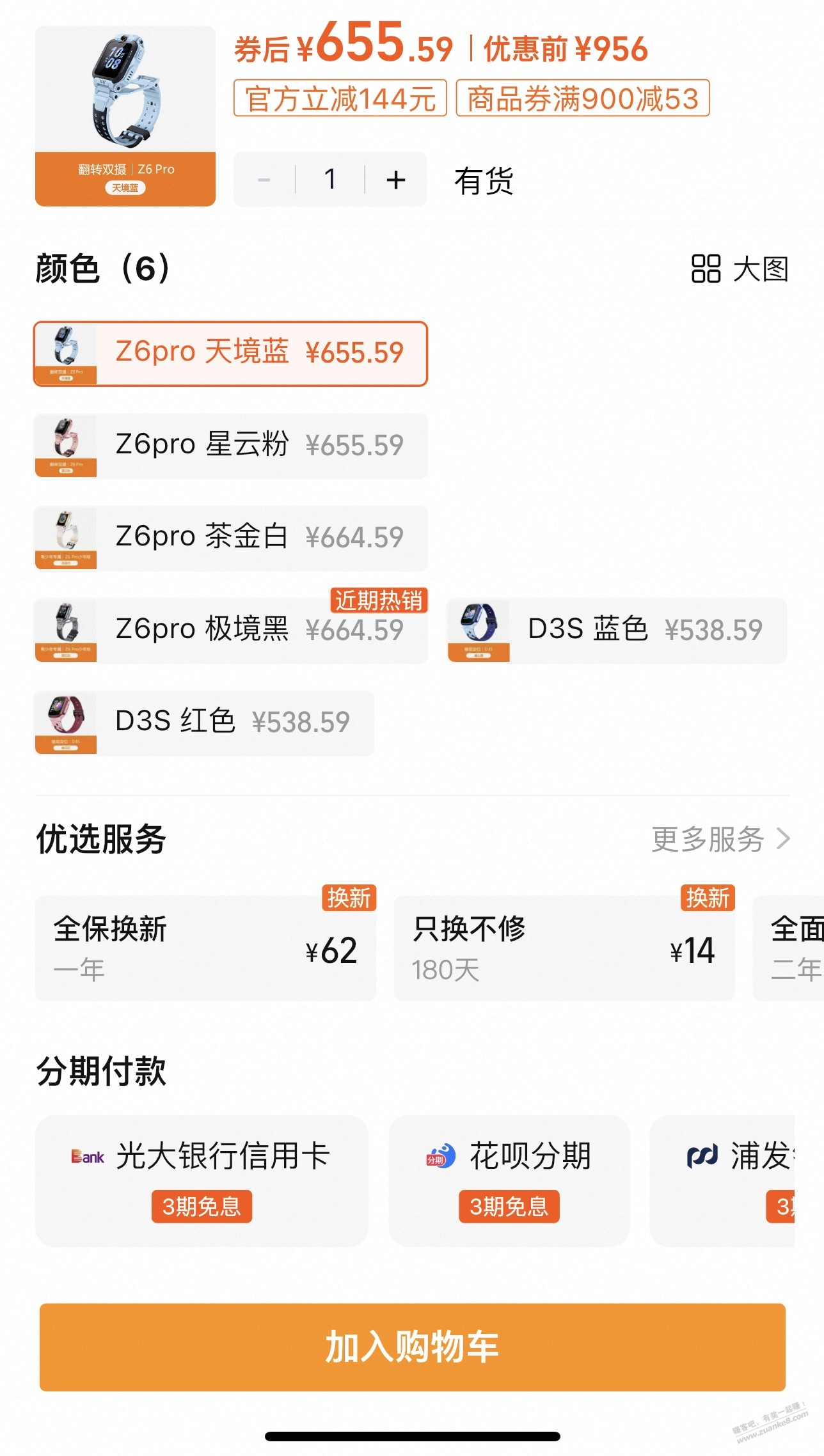Add 全保换新 one-year service for ¥62
This screenshot has width=824, height=1456.
205,948
